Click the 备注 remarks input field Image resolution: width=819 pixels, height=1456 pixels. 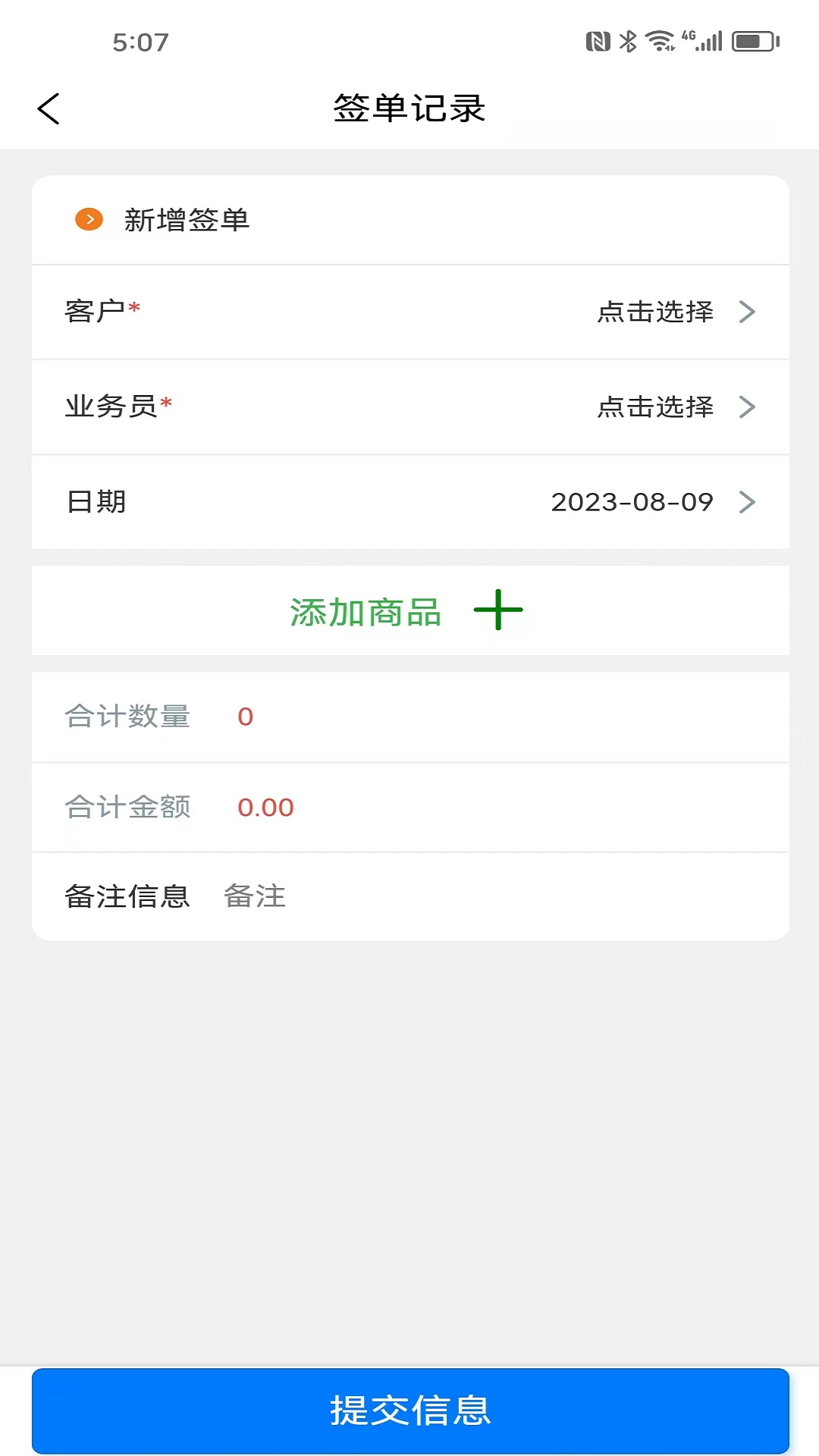click(x=253, y=896)
